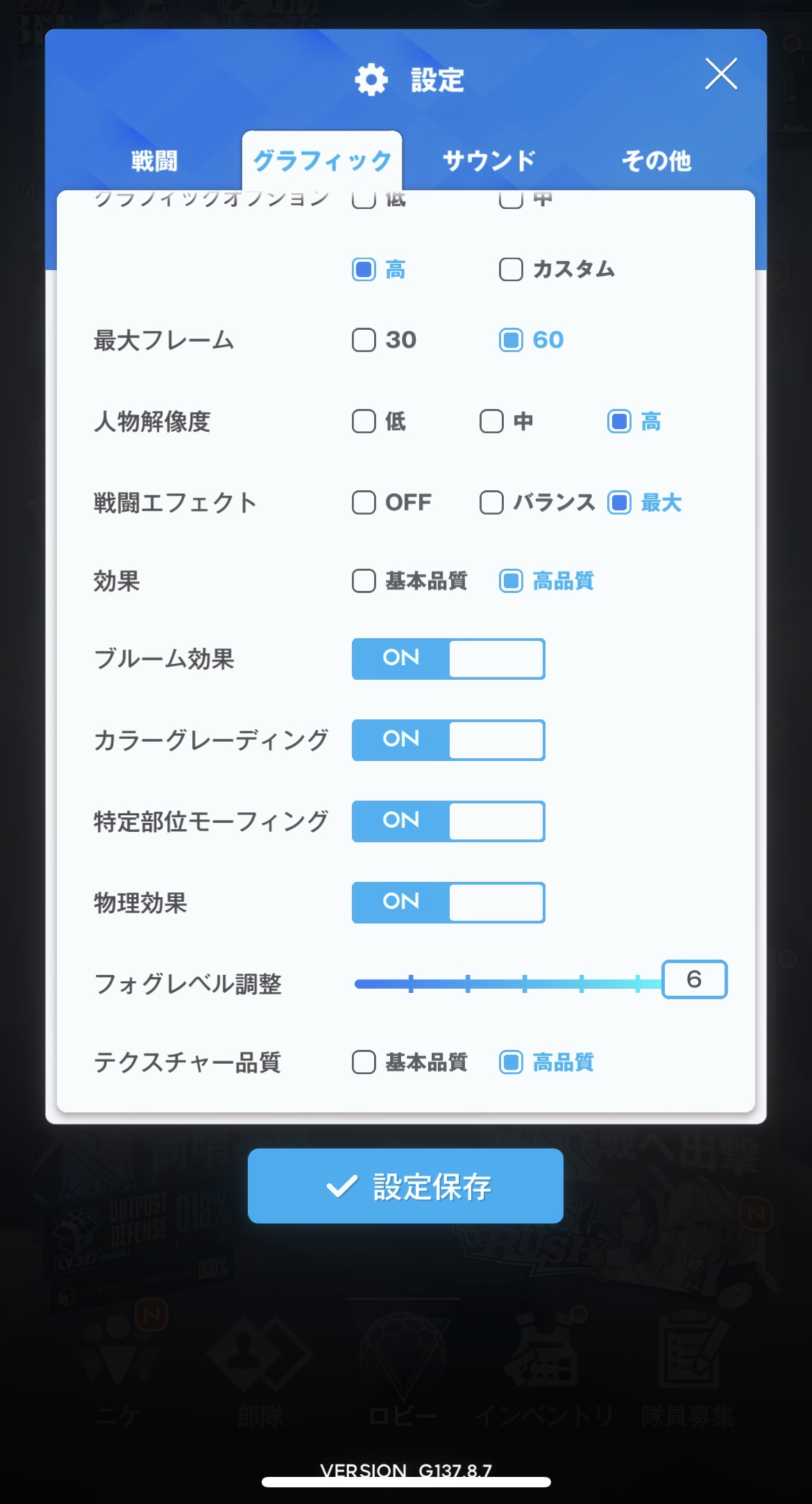Tap the フォグレベル調整 slider
This screenshot has height=1504, width=812.
coord(508,983)
